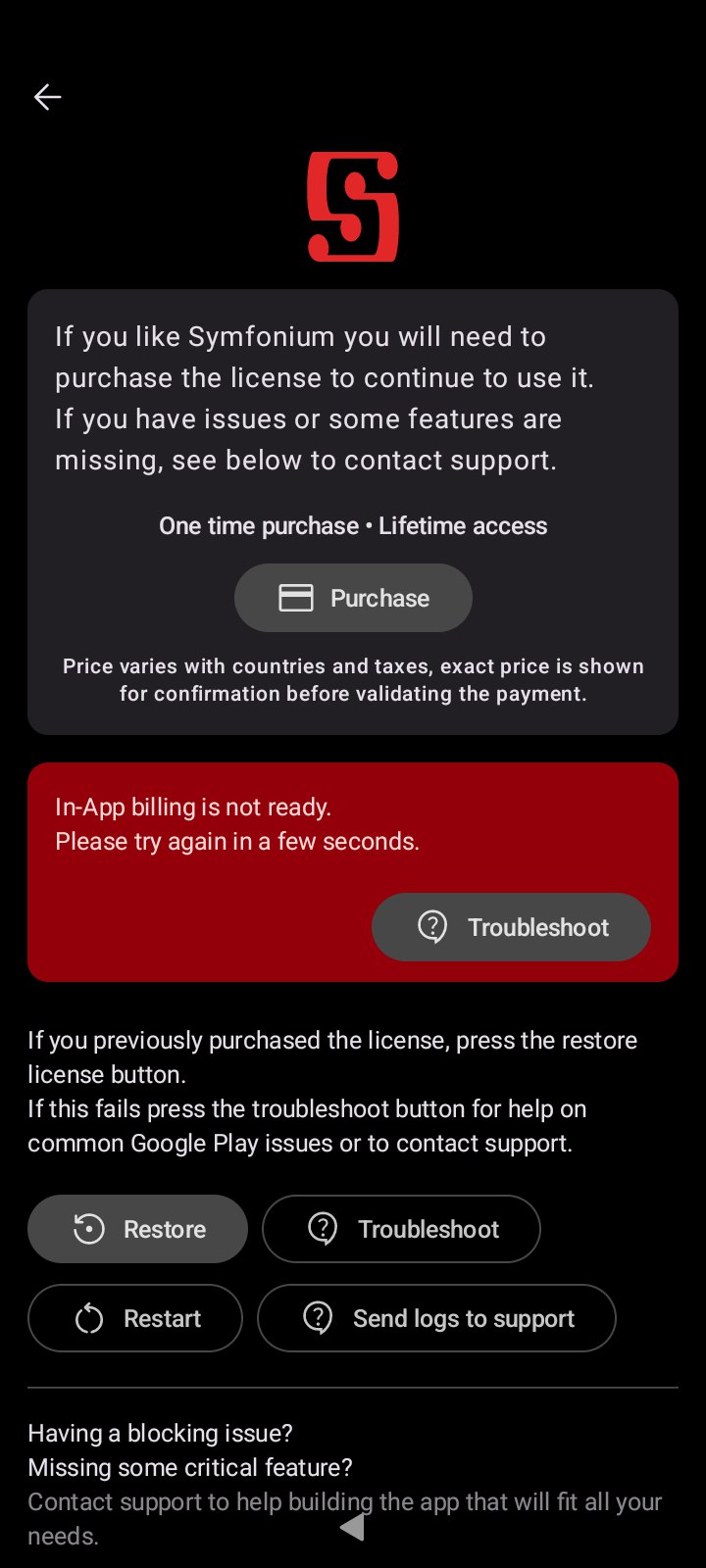Screen dimensions: 706x1568
Task: Restore a previously purchased license
Action: pyautogui.click(x=137, y=1229)
